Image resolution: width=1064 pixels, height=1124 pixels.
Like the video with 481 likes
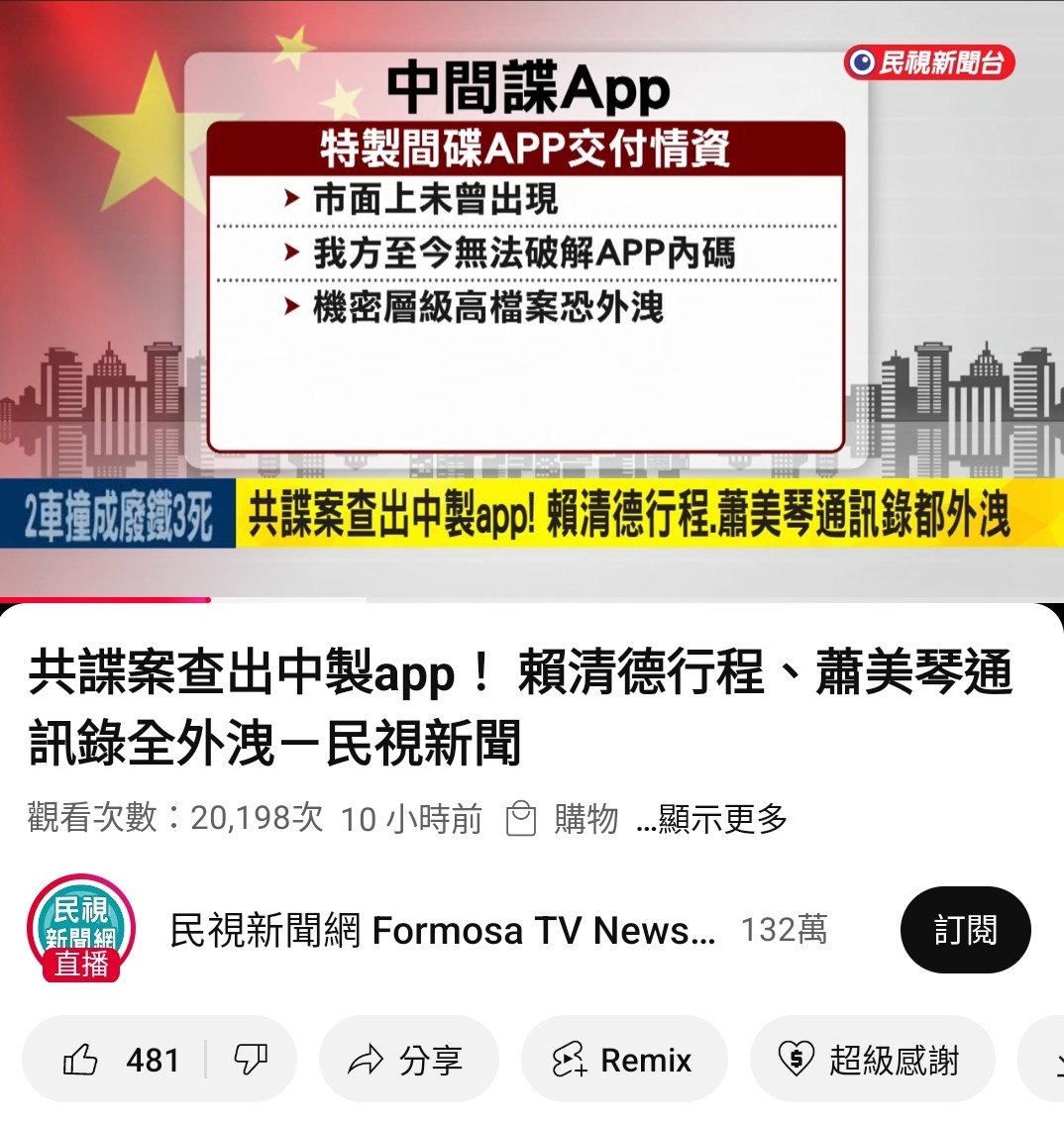[123, 1060]
